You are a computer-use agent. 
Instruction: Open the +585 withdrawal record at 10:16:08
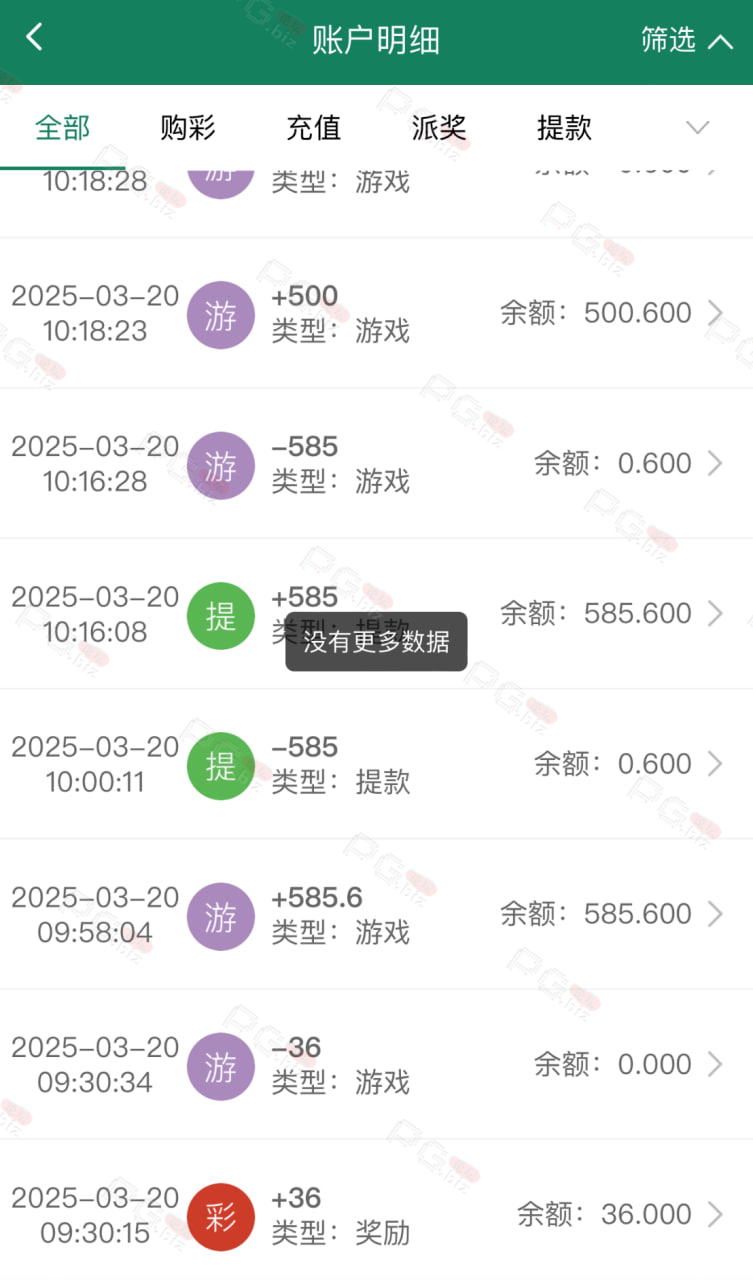click(x=376, y=614)
